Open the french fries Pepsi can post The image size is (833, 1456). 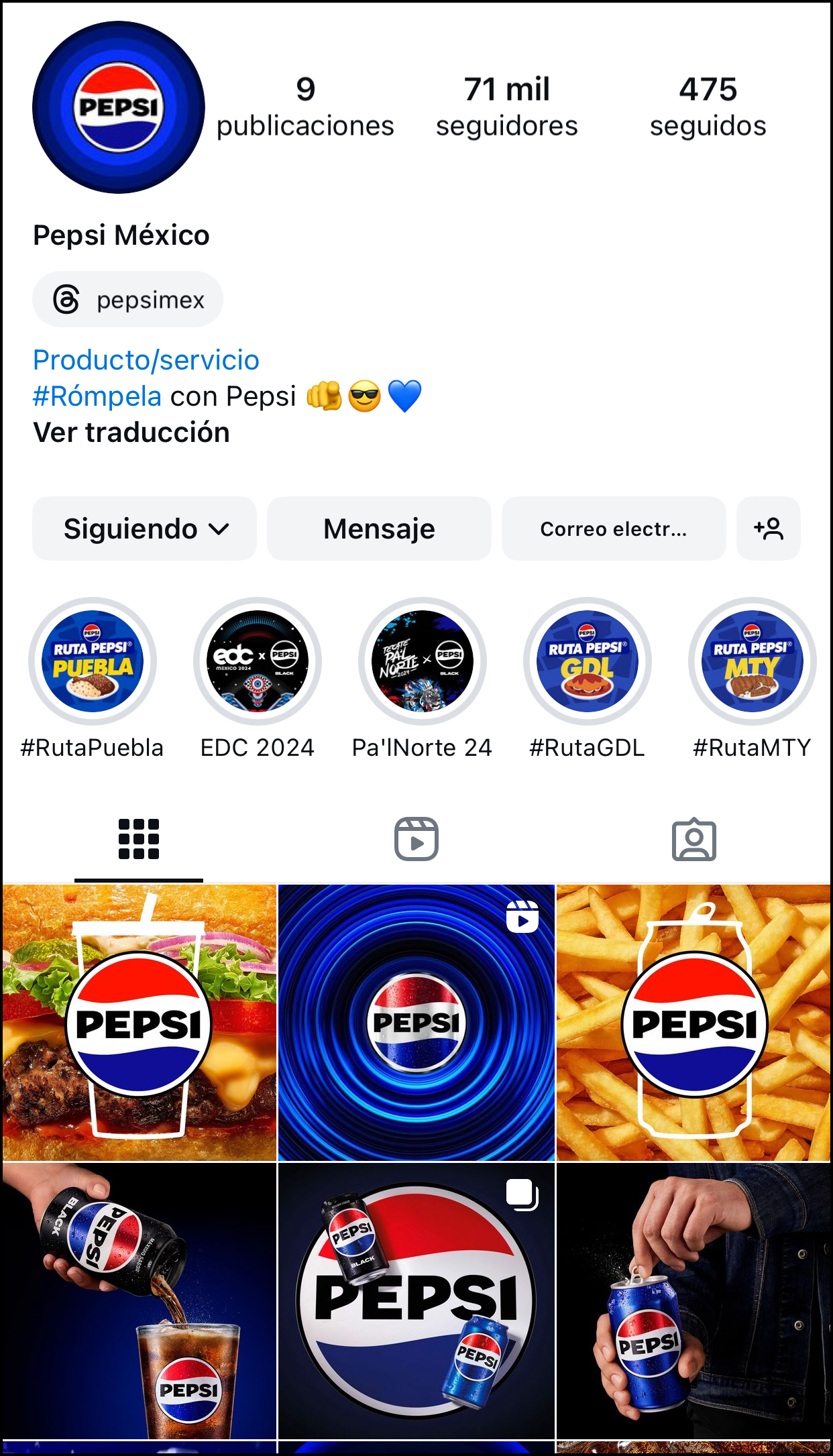pos(693,1022)
